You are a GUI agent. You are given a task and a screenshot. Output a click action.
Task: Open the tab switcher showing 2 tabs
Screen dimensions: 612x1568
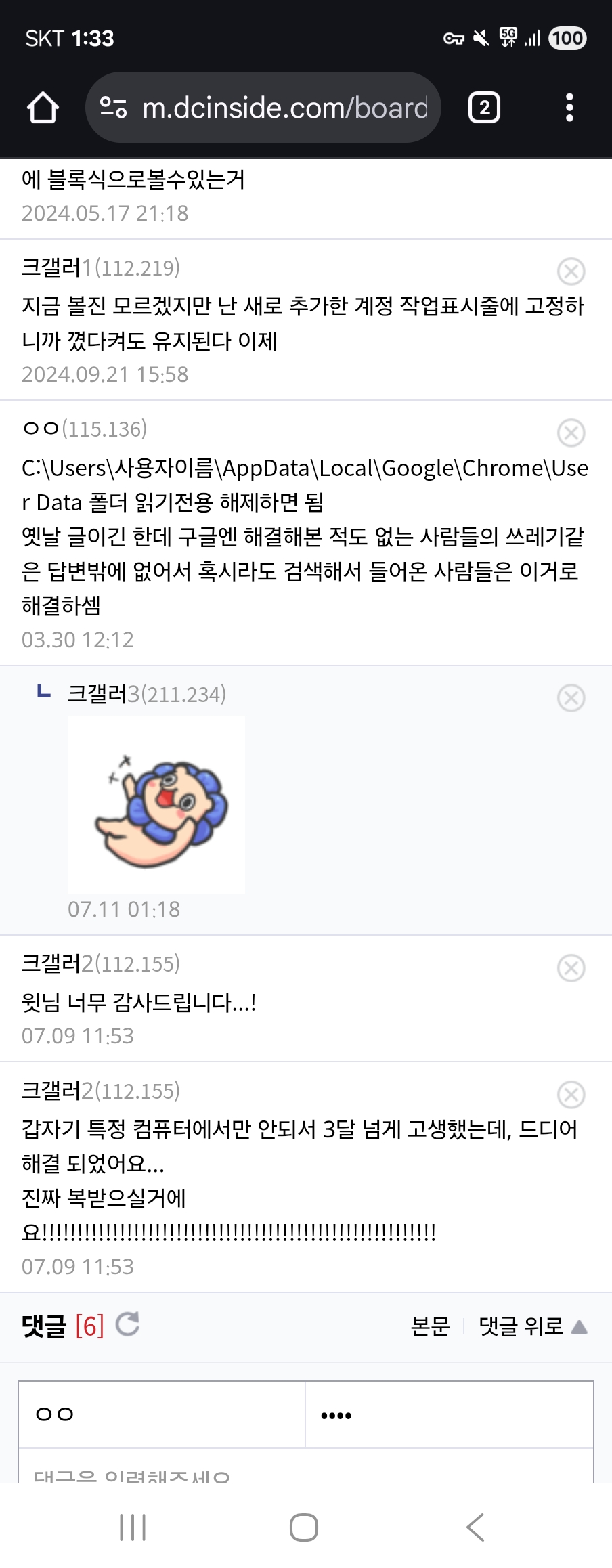coord(484,108)
